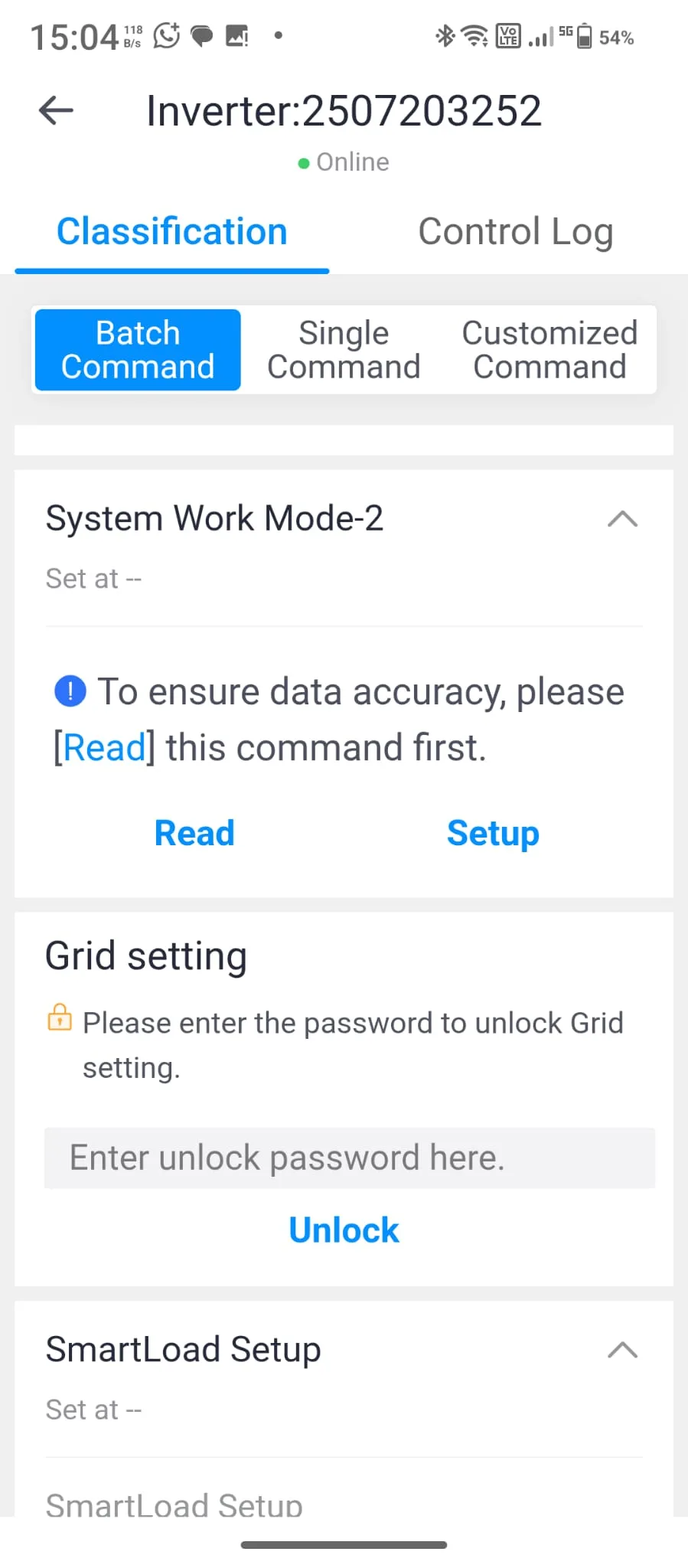
Task: Tap the Wi-Fi icon in status bar
Action: pos(474,35)
